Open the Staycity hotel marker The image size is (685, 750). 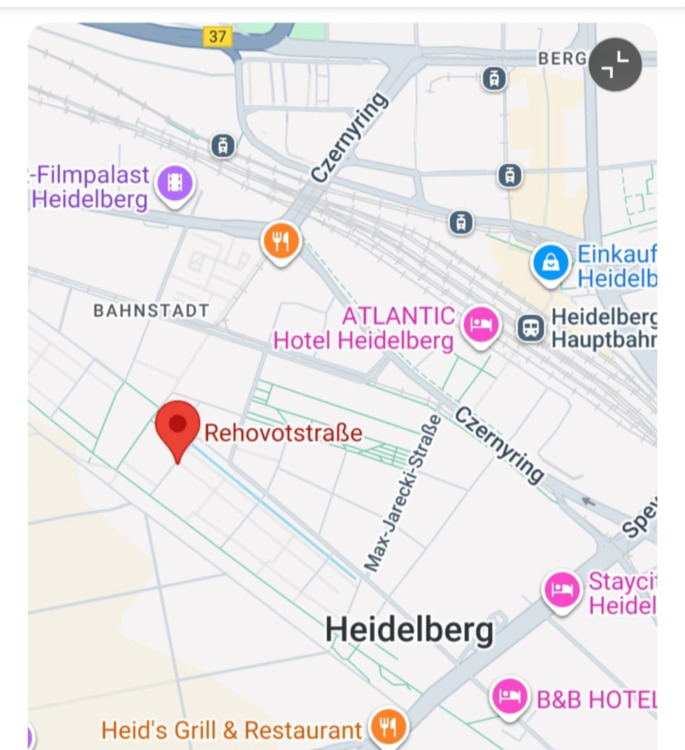(x=562, y=590)
